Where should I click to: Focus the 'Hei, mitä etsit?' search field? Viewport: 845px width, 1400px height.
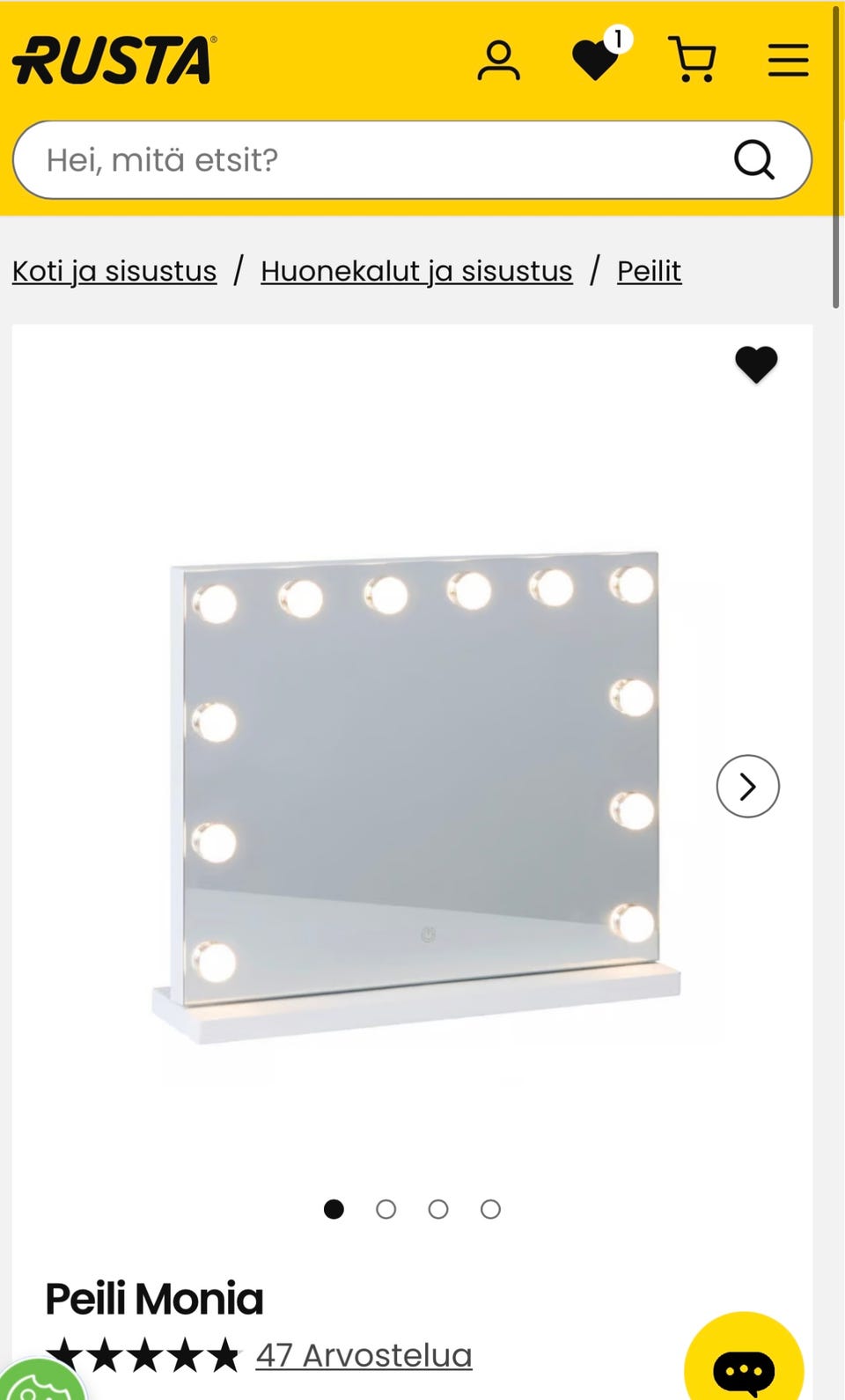tap(370, 160)
